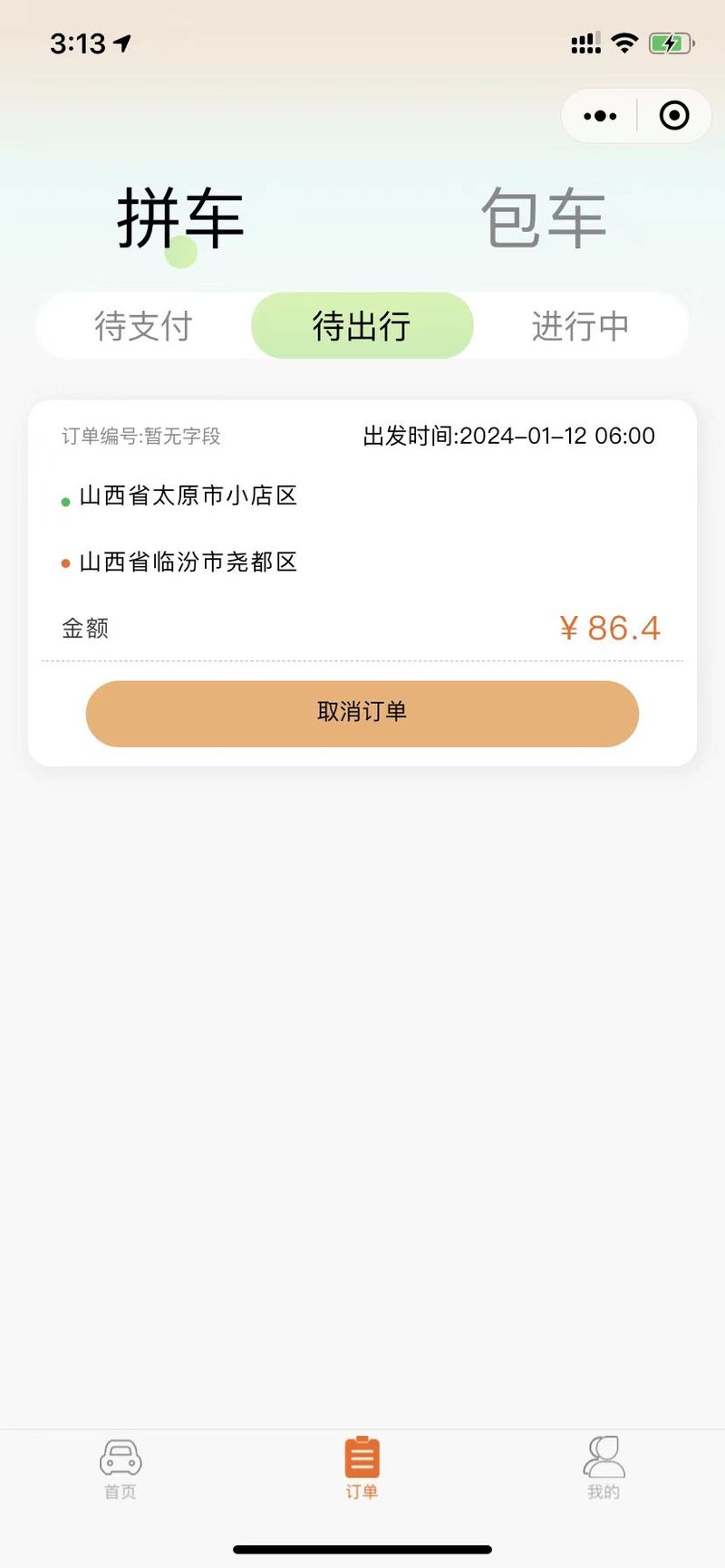
Task: Switch to the 拼车 orders section
Action: pos(181,218)
